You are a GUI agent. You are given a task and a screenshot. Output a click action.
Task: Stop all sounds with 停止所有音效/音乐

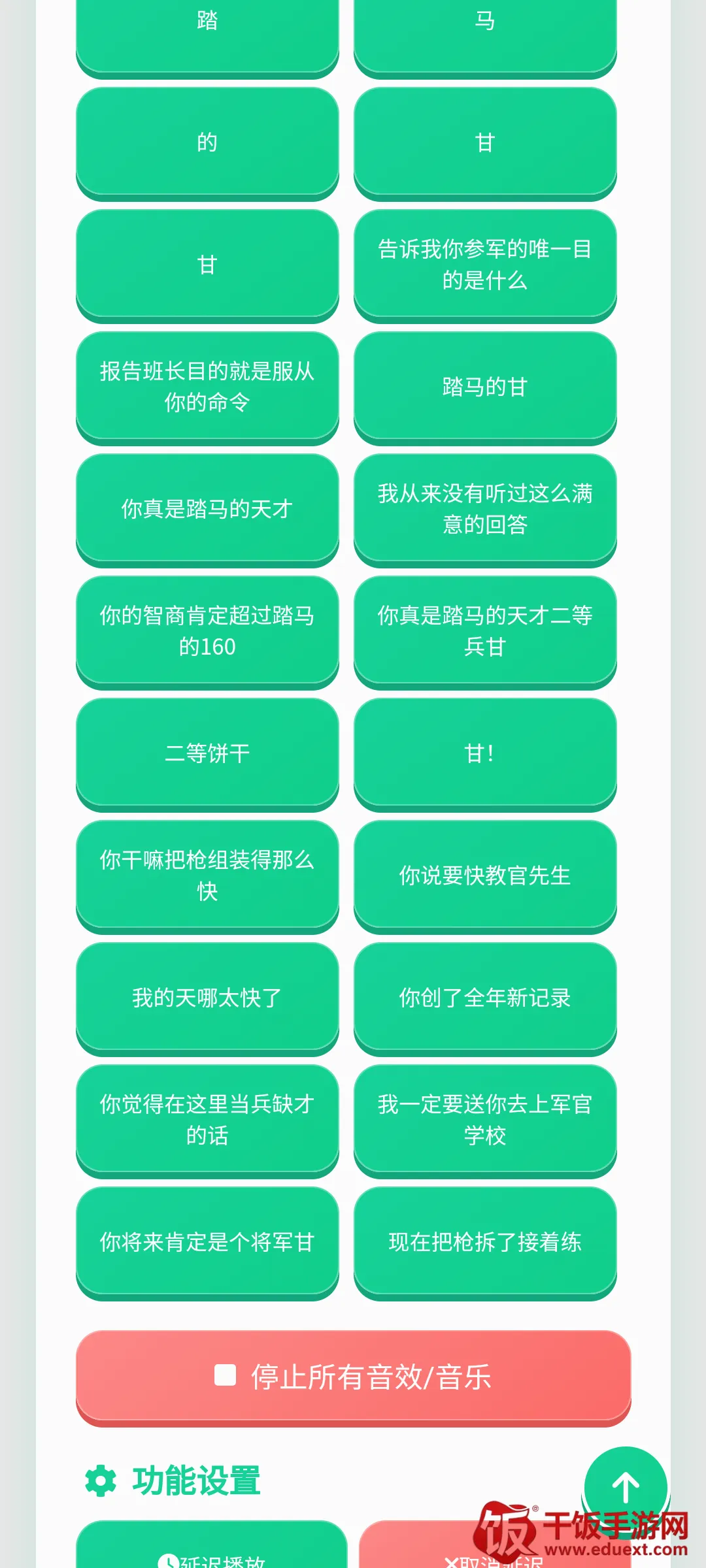(354, 1377)
